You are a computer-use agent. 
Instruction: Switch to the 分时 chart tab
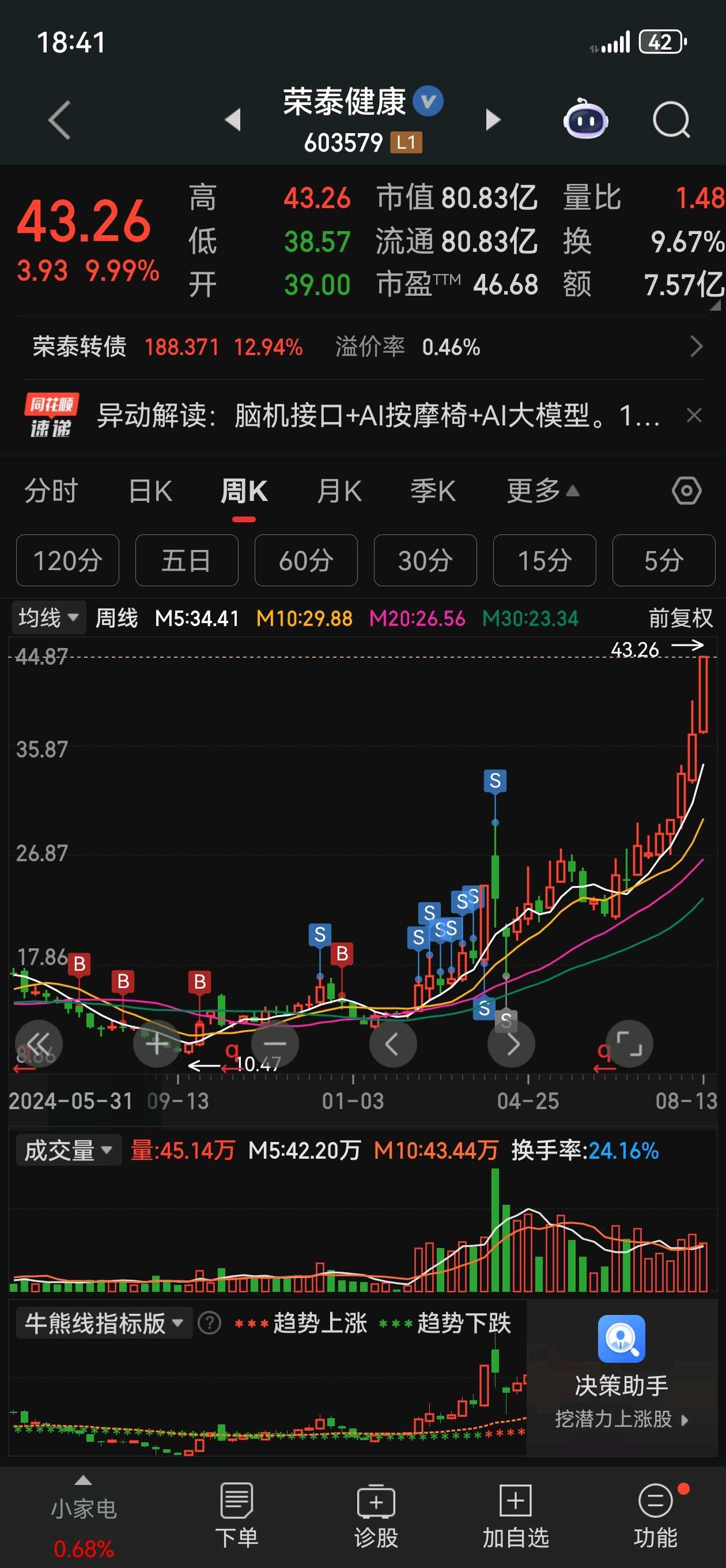[51, 491]
